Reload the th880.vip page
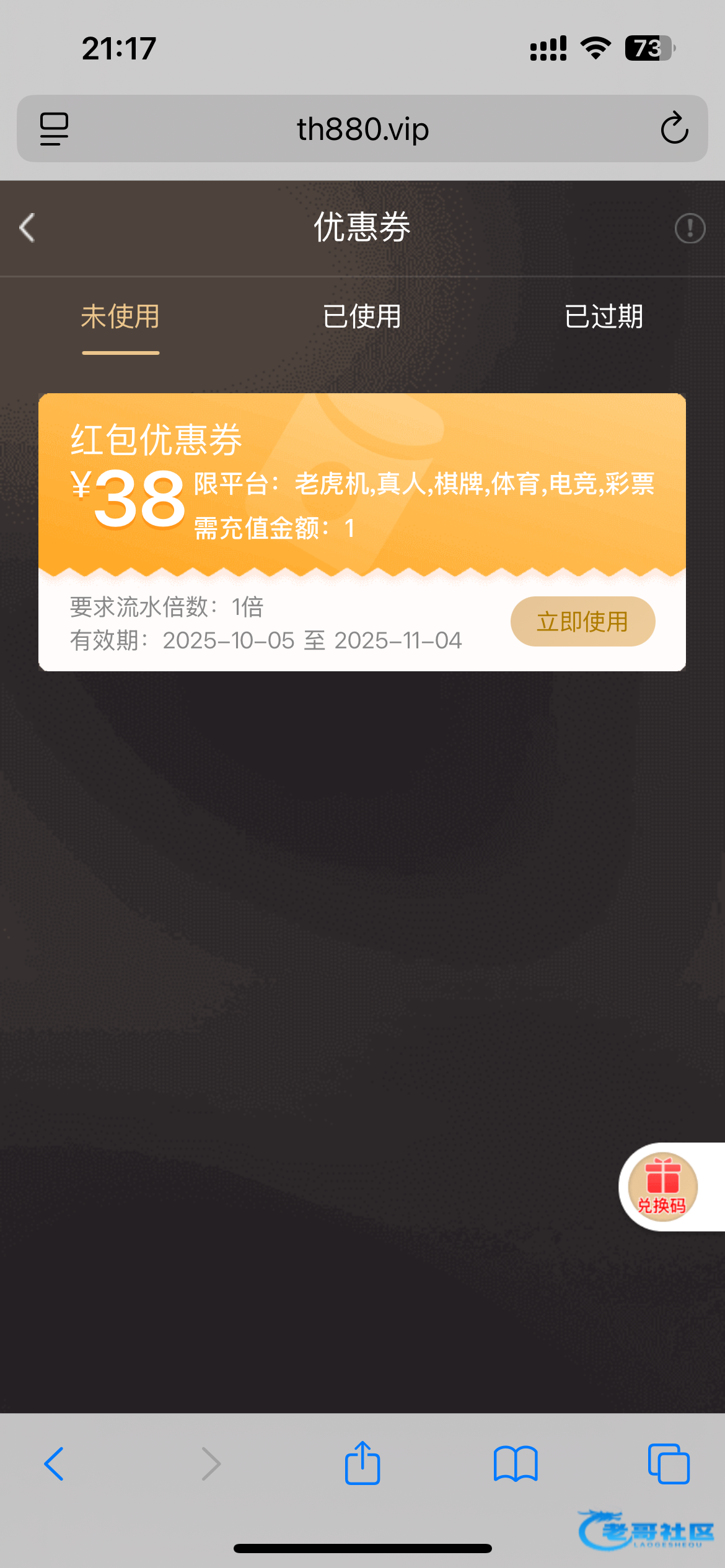The height and width of the screenshot is (1568, 725). [674, 129]
